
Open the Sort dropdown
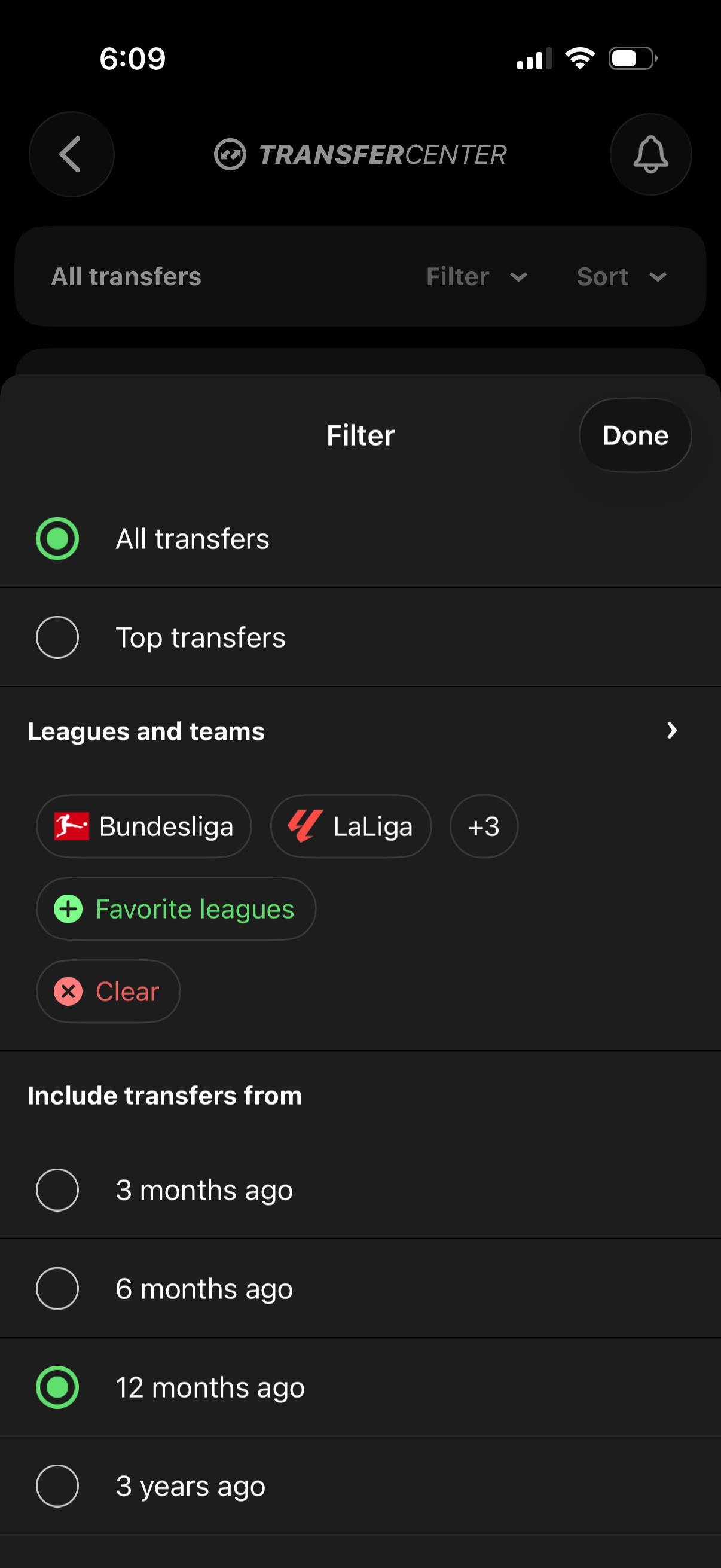pos(622,276)
